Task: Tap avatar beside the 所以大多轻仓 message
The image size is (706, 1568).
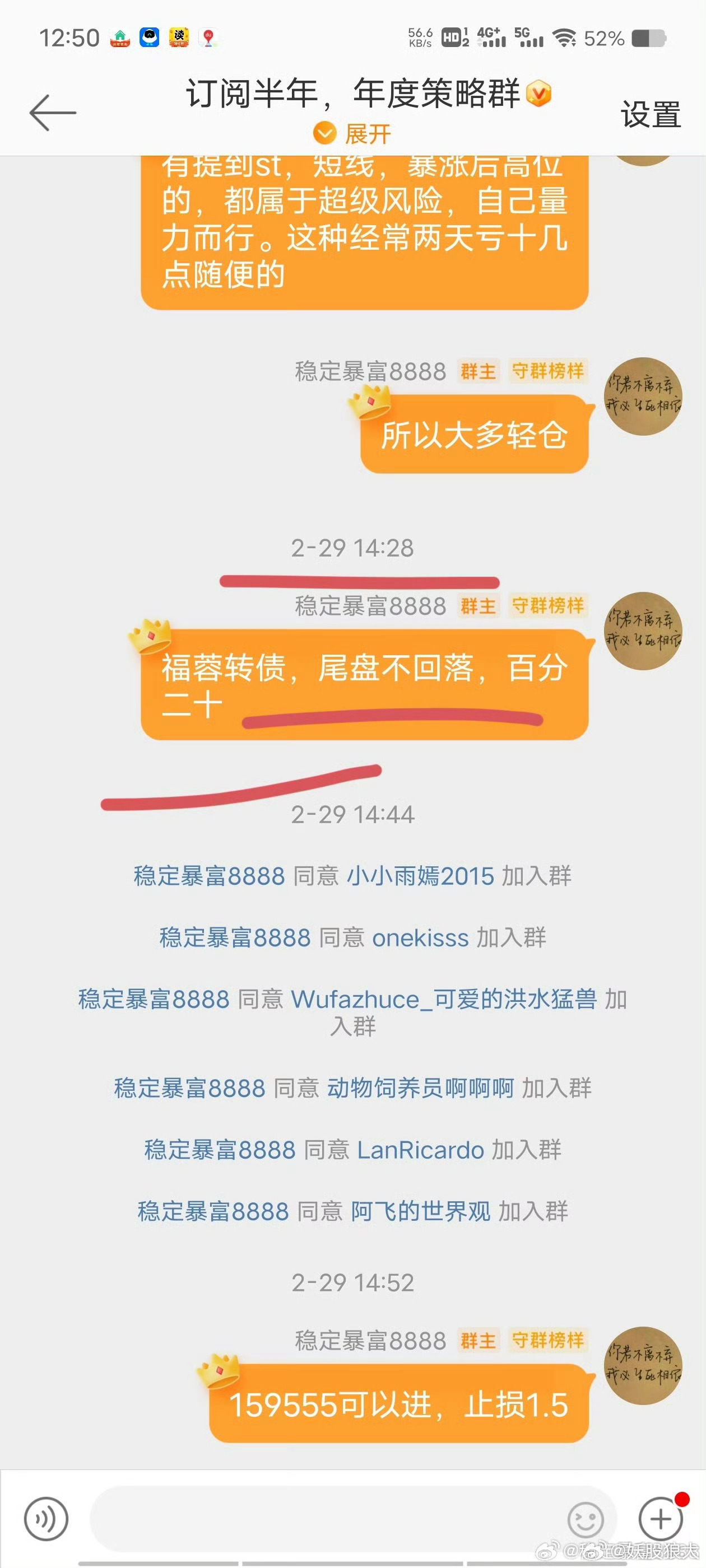Action: (x=643, y=396)
